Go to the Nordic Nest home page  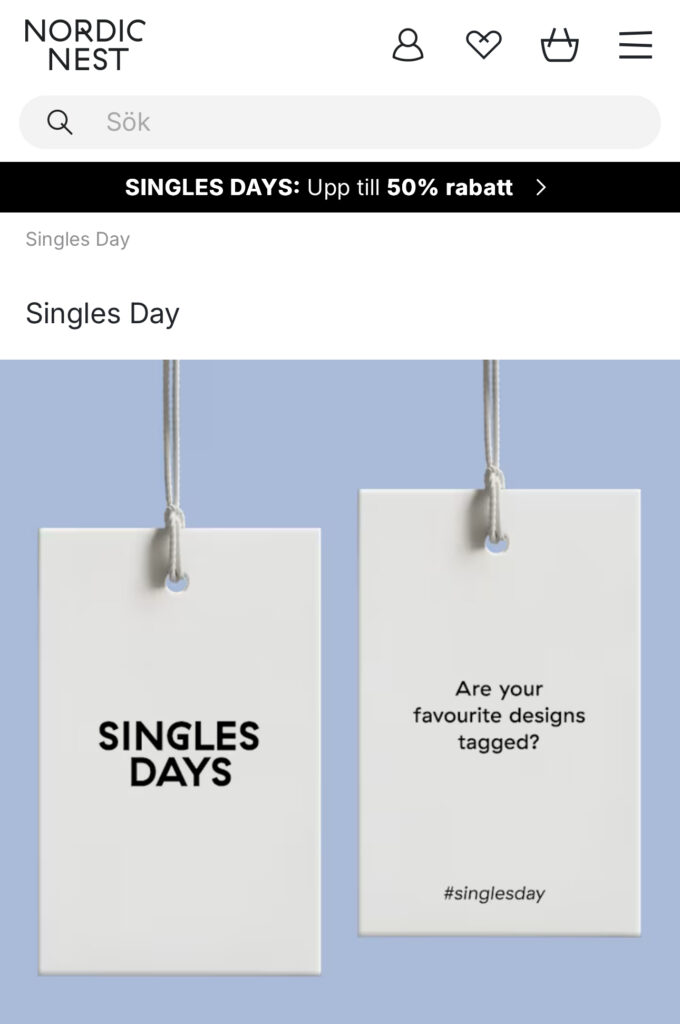[85, 45]
